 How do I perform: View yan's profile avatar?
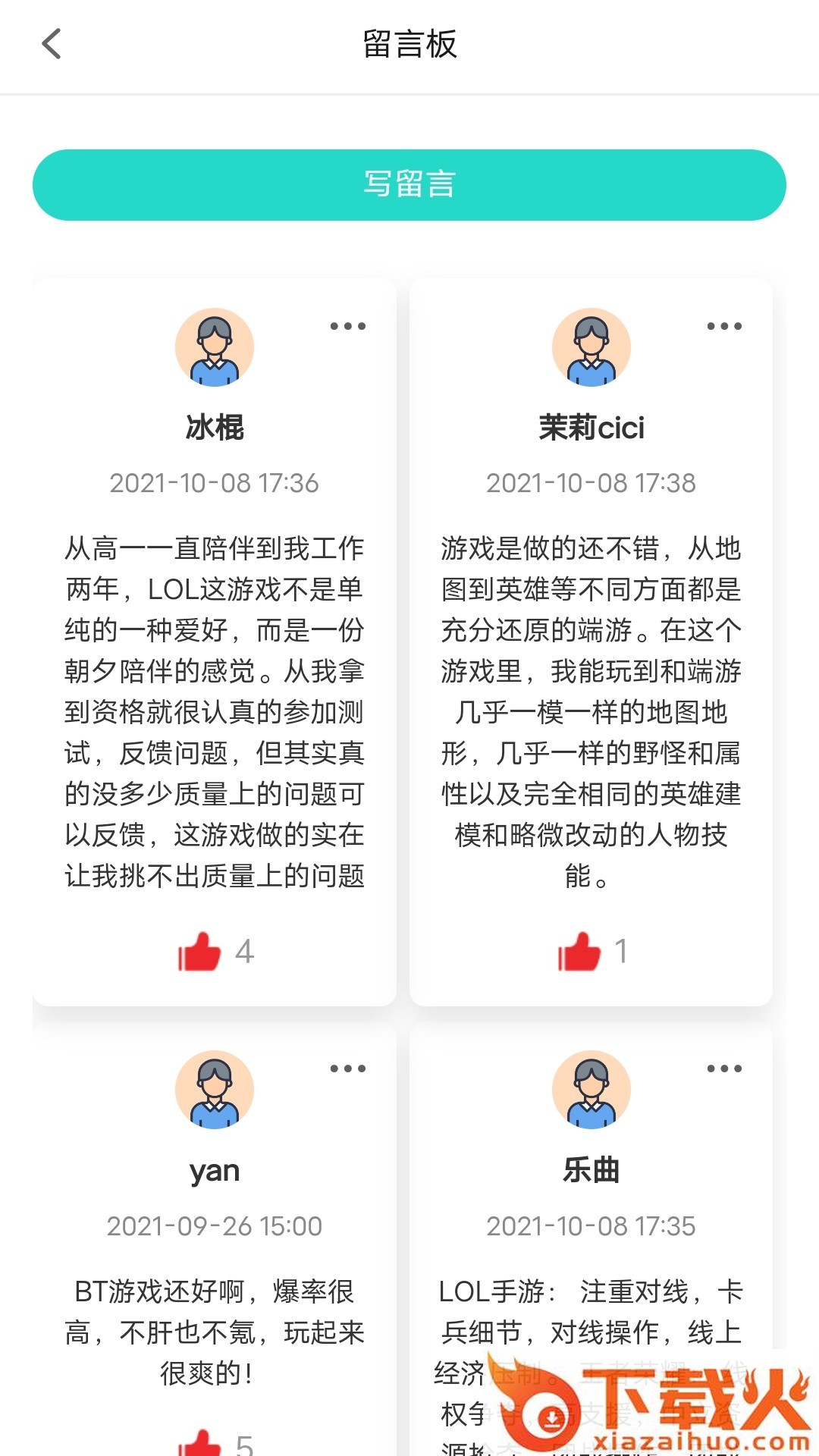coord(215,1090)
